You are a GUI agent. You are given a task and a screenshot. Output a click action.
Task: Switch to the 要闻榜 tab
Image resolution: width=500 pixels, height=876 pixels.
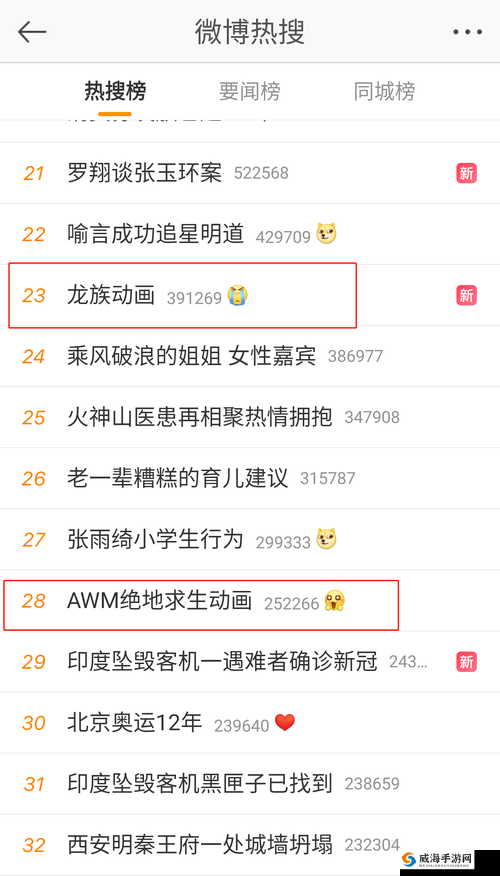(x=249, y=91)
